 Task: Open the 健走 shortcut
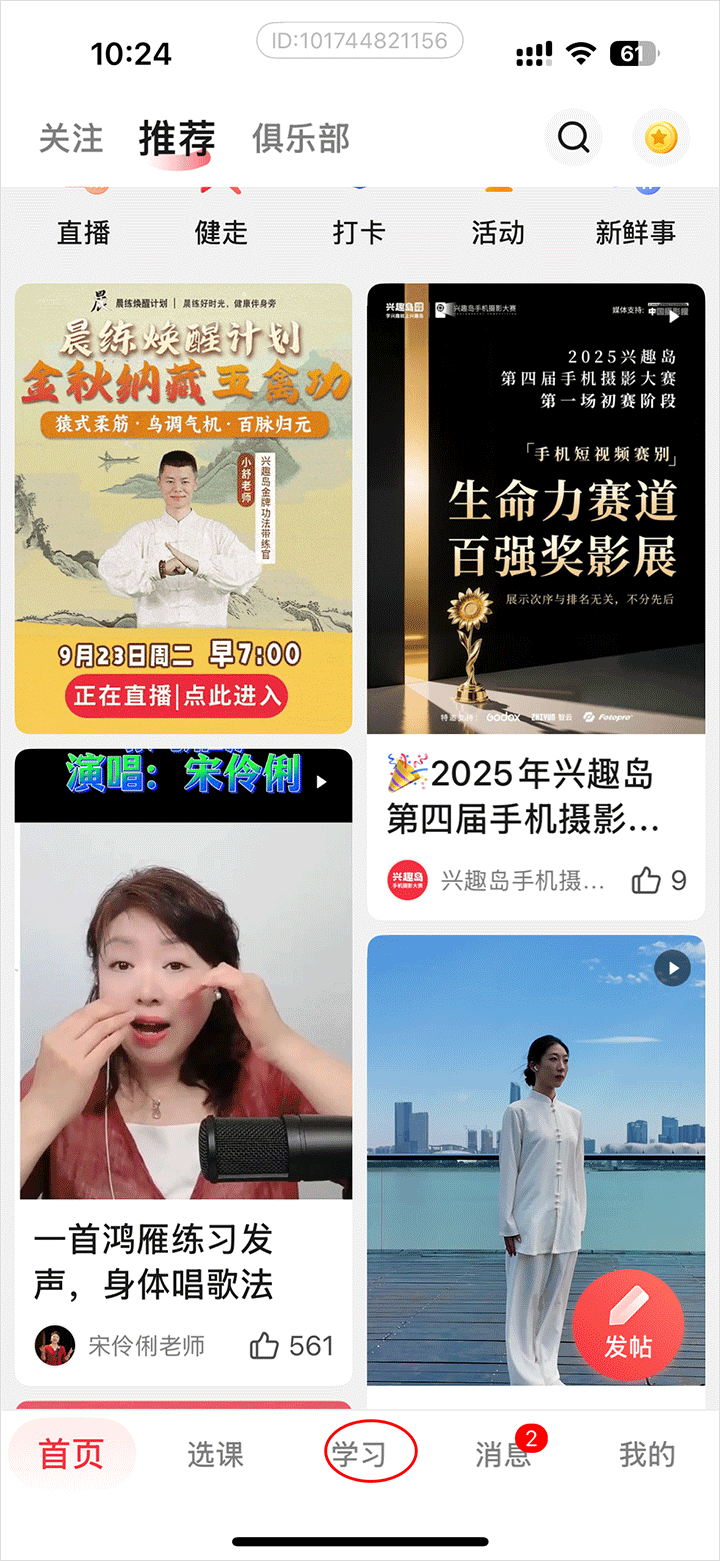[221, 233]
